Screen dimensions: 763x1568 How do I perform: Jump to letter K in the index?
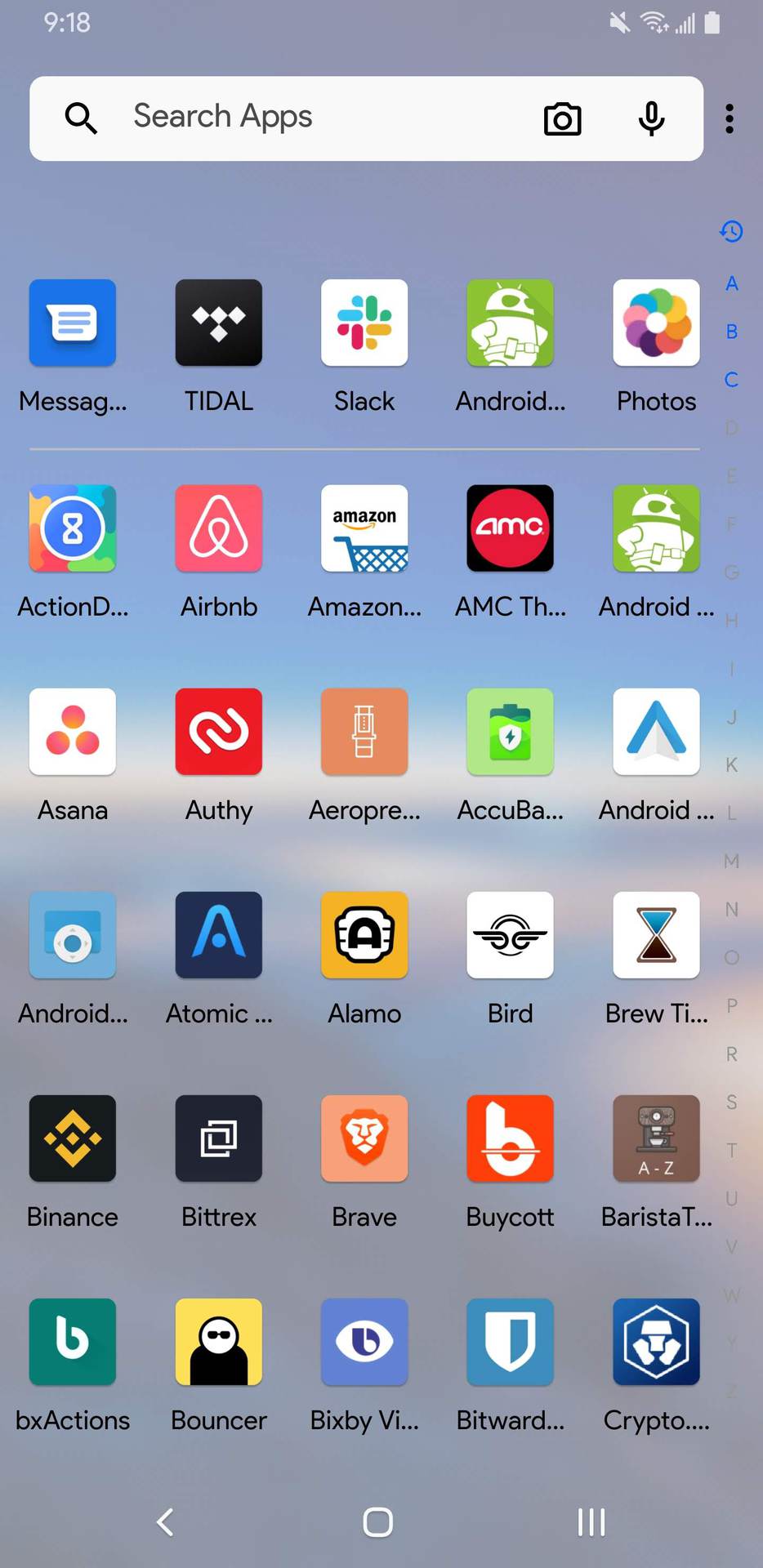[731, 765]
